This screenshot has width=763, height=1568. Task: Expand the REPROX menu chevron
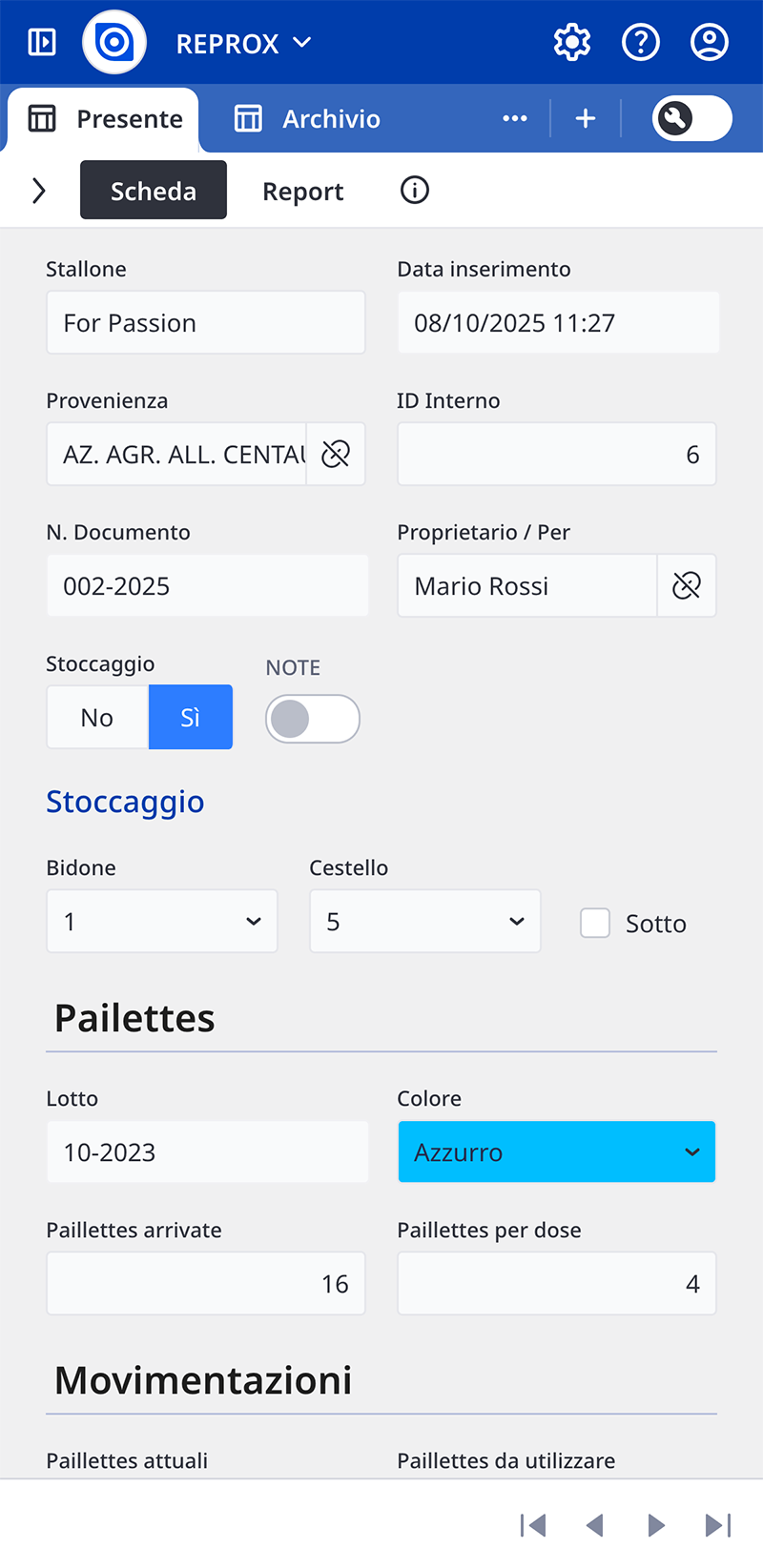[301, 42]
